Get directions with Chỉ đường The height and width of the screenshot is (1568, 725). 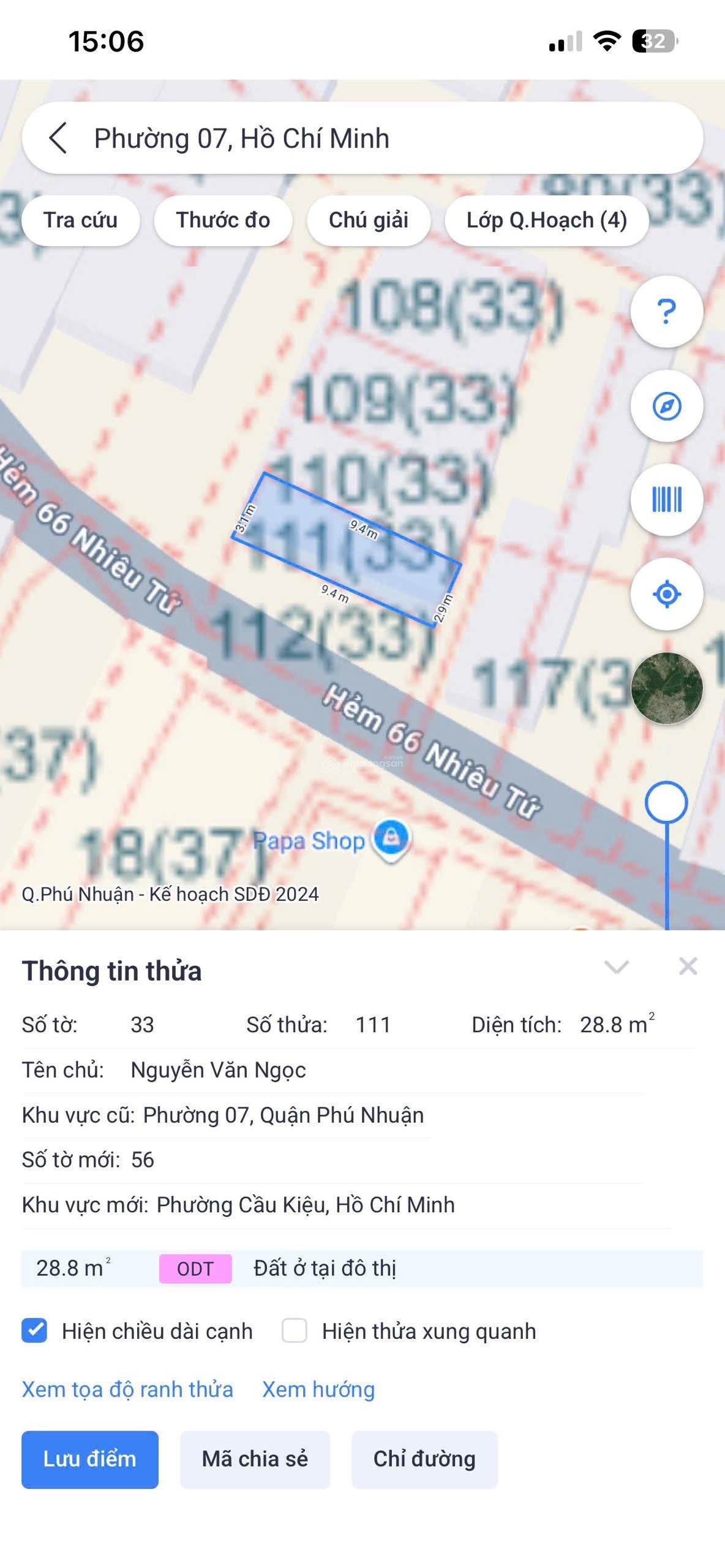click(424, 1459)
